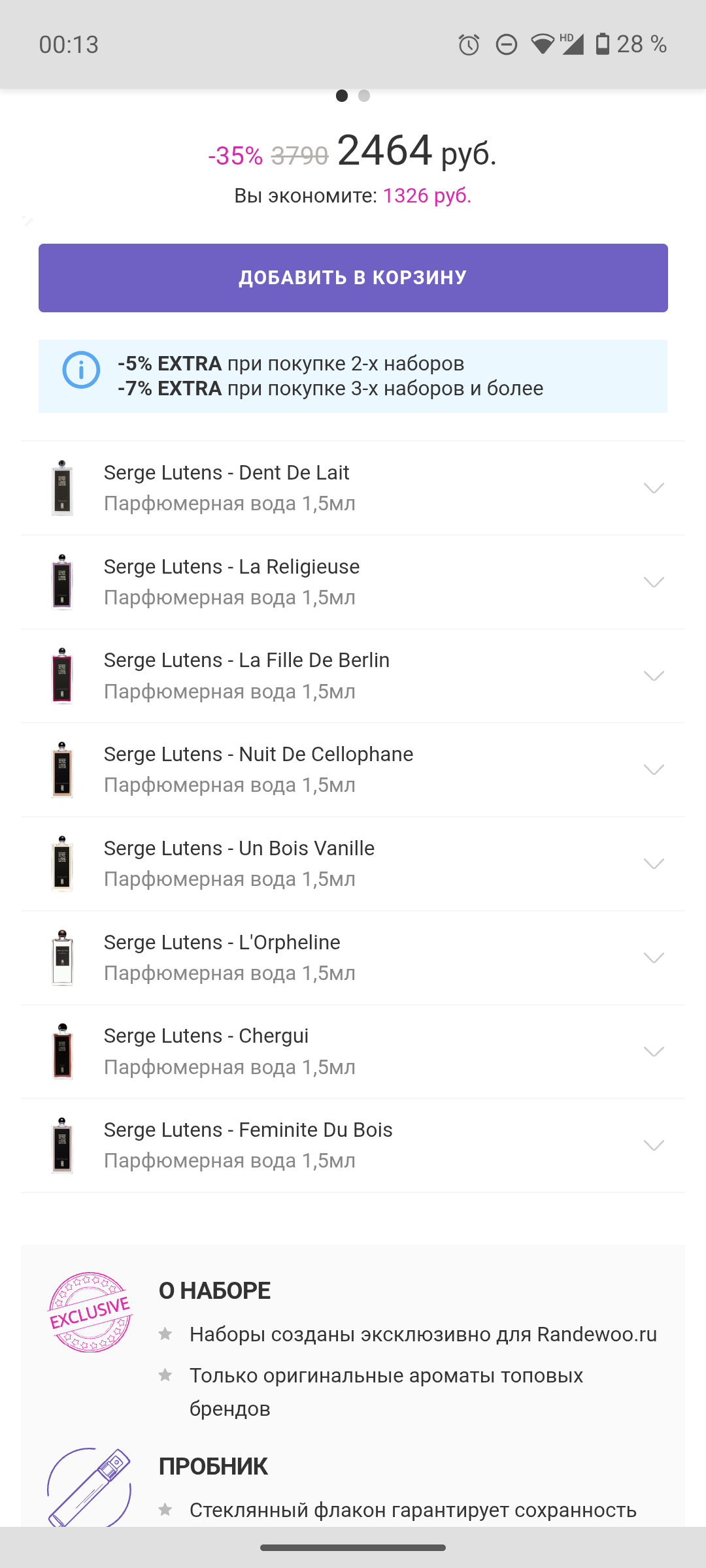The height and width of the screenshot is (1568, 706).
Task: Open La Fille De Berlin details
Action: 654,676
